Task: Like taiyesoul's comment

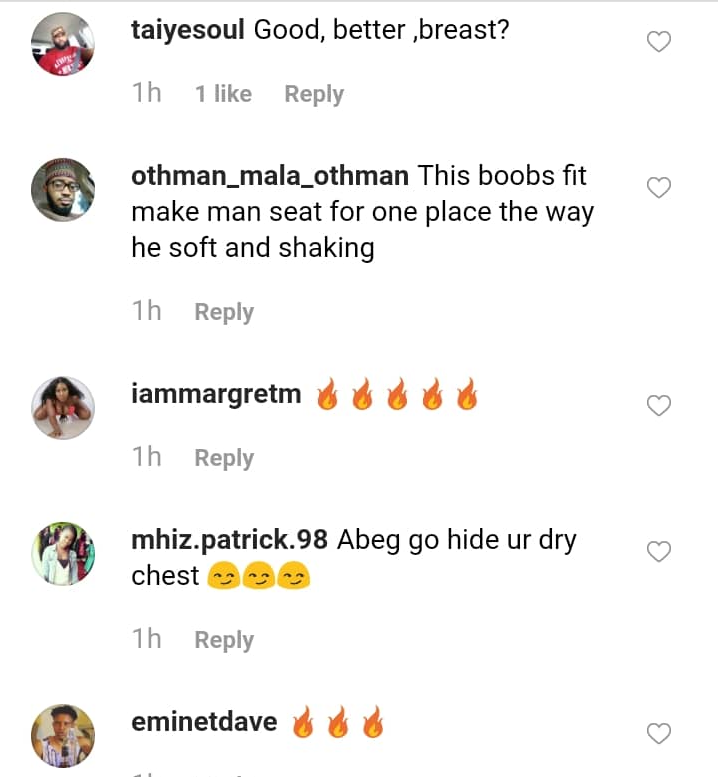Action: pyautogui.click(x=659, y=42)
